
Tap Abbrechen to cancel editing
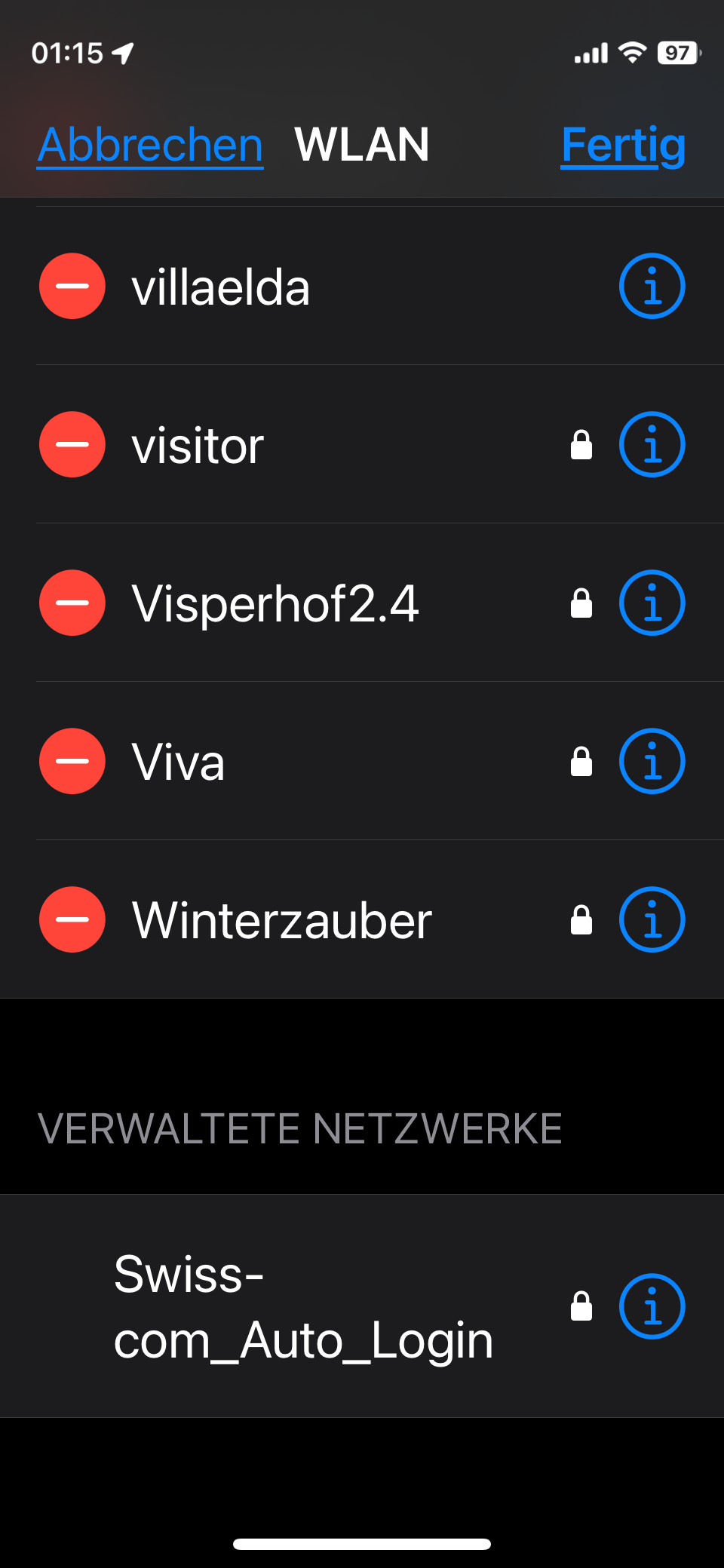(150, 144)
